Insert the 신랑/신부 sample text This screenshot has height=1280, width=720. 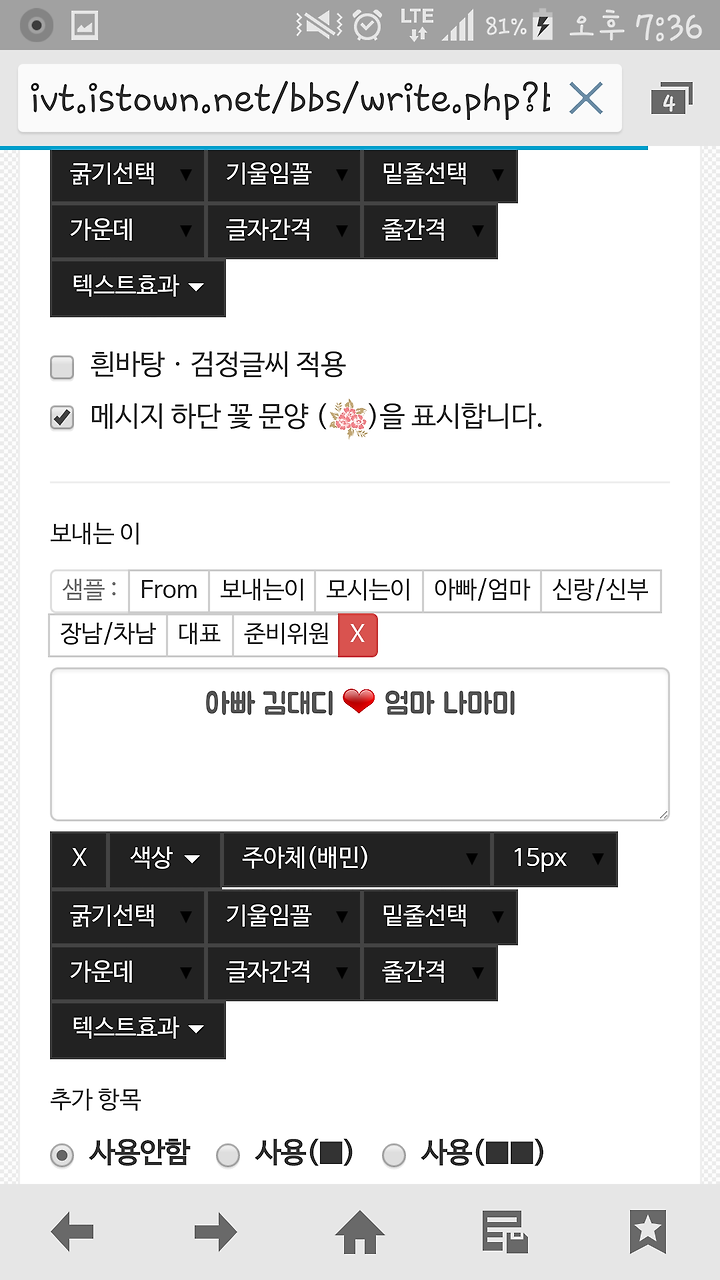(x=601, y=590)
